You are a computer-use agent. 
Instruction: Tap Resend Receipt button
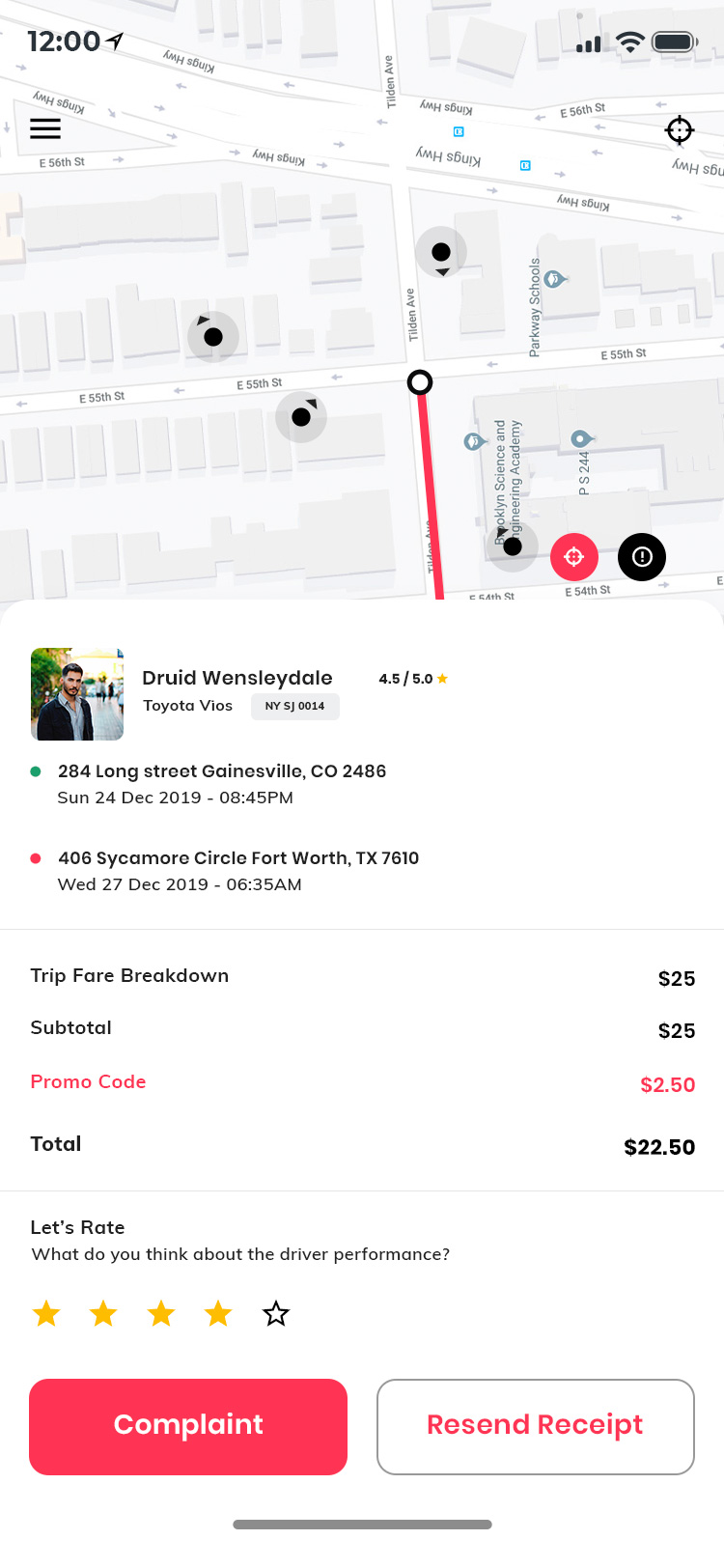535,1426
